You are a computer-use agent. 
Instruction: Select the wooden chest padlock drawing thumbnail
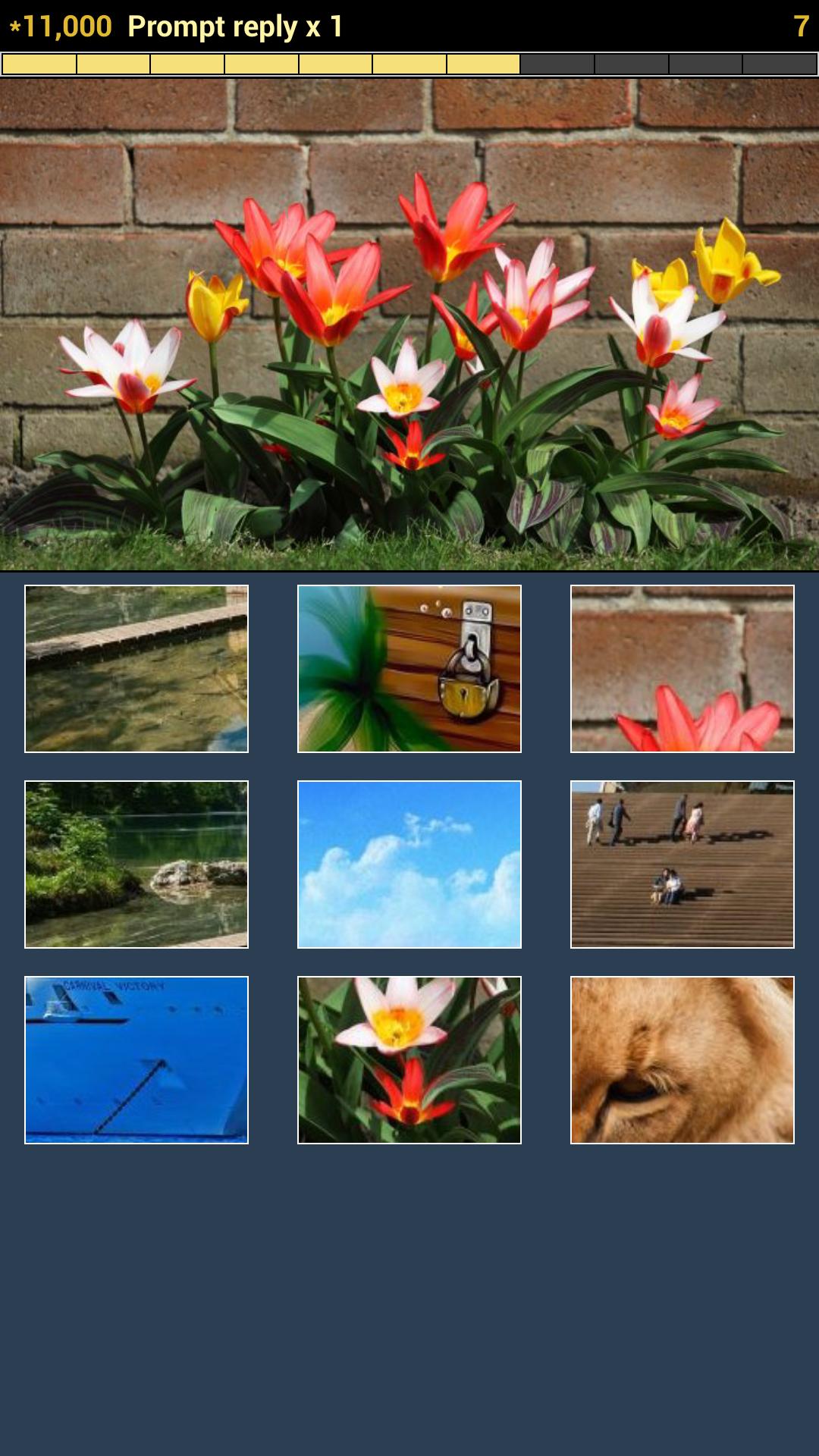point(409,669)
